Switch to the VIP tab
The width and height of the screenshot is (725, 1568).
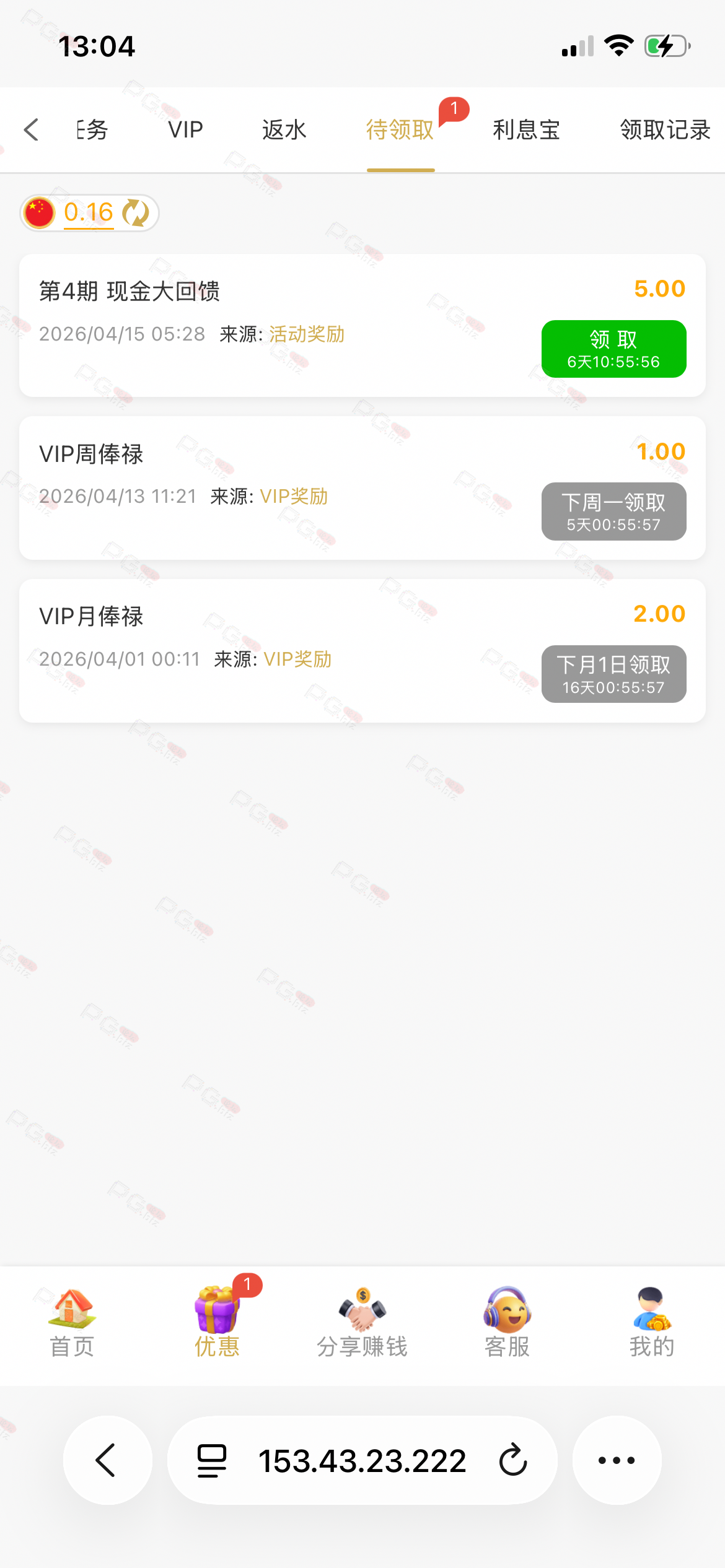click(185, 130)
